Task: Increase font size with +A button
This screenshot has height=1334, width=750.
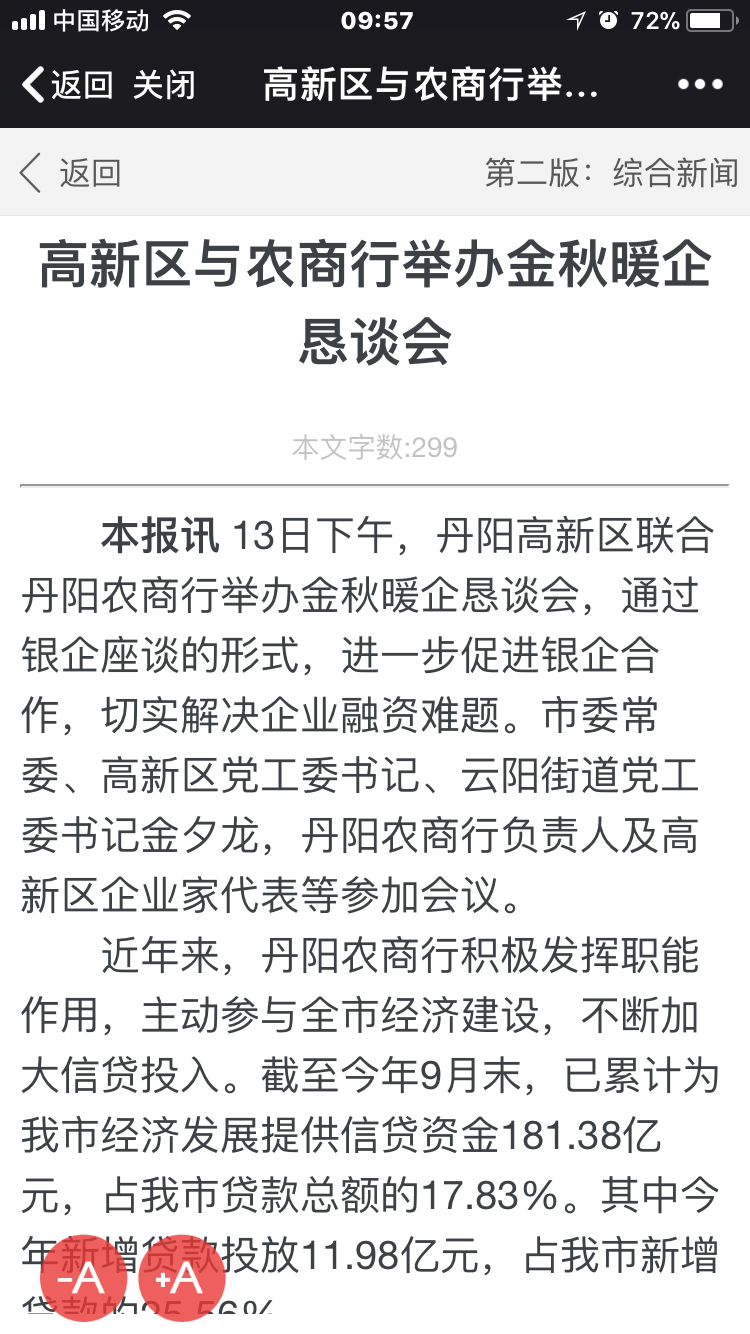Action: [181, 1277]
